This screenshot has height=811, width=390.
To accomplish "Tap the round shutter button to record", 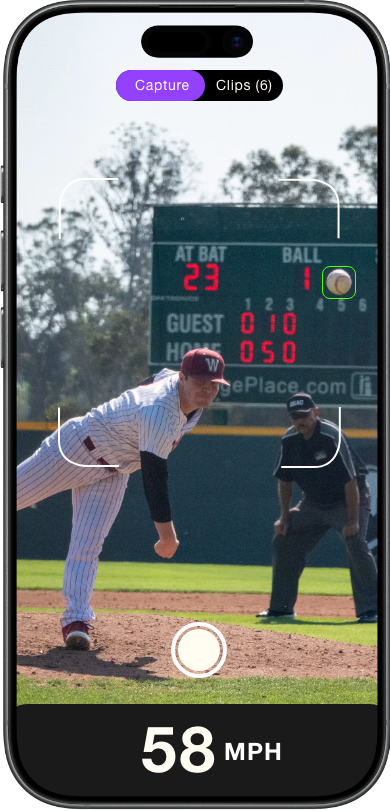I will [x=199, y=650].
